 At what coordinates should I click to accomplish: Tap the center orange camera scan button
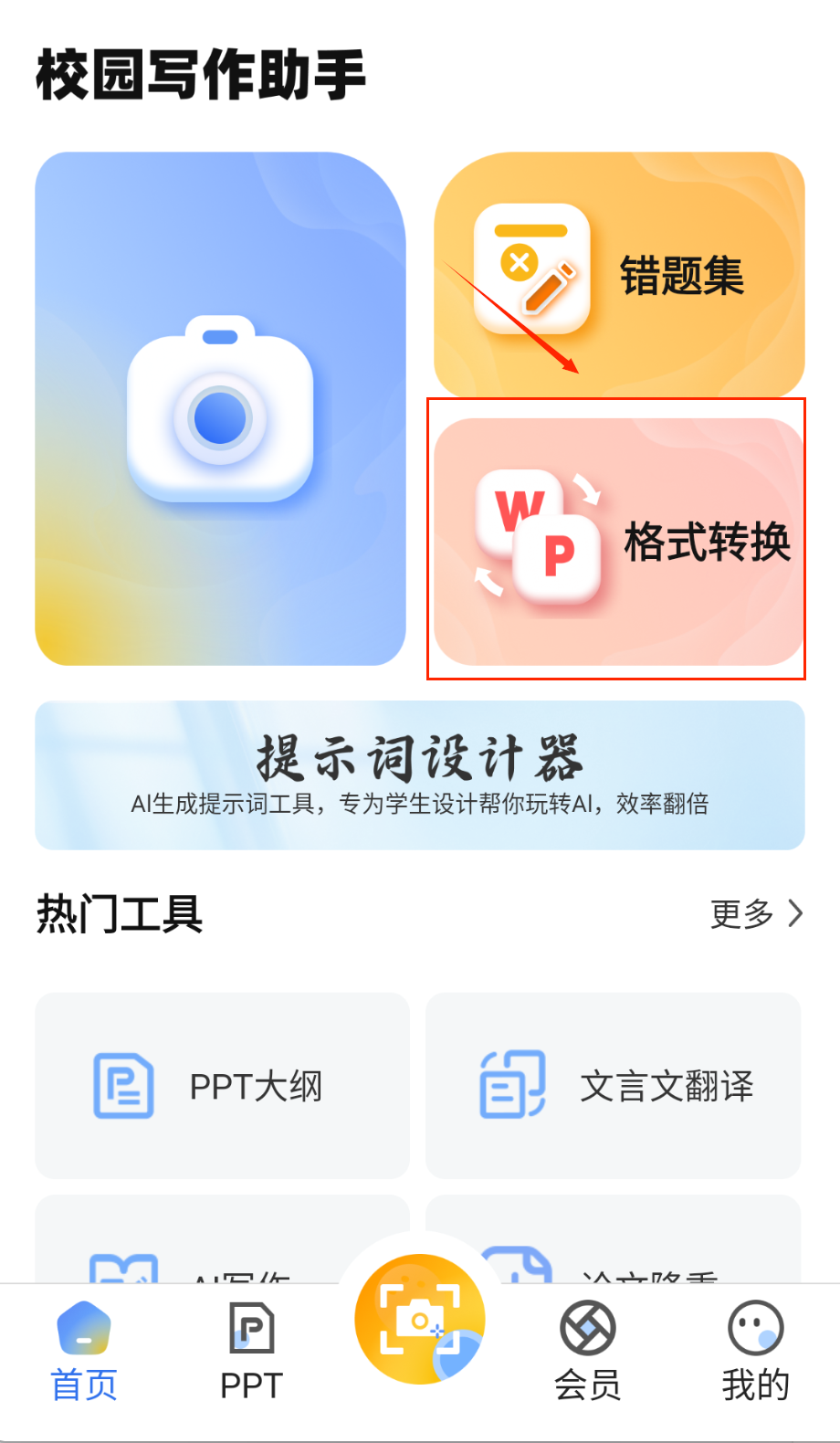[x=419, y=1319]
